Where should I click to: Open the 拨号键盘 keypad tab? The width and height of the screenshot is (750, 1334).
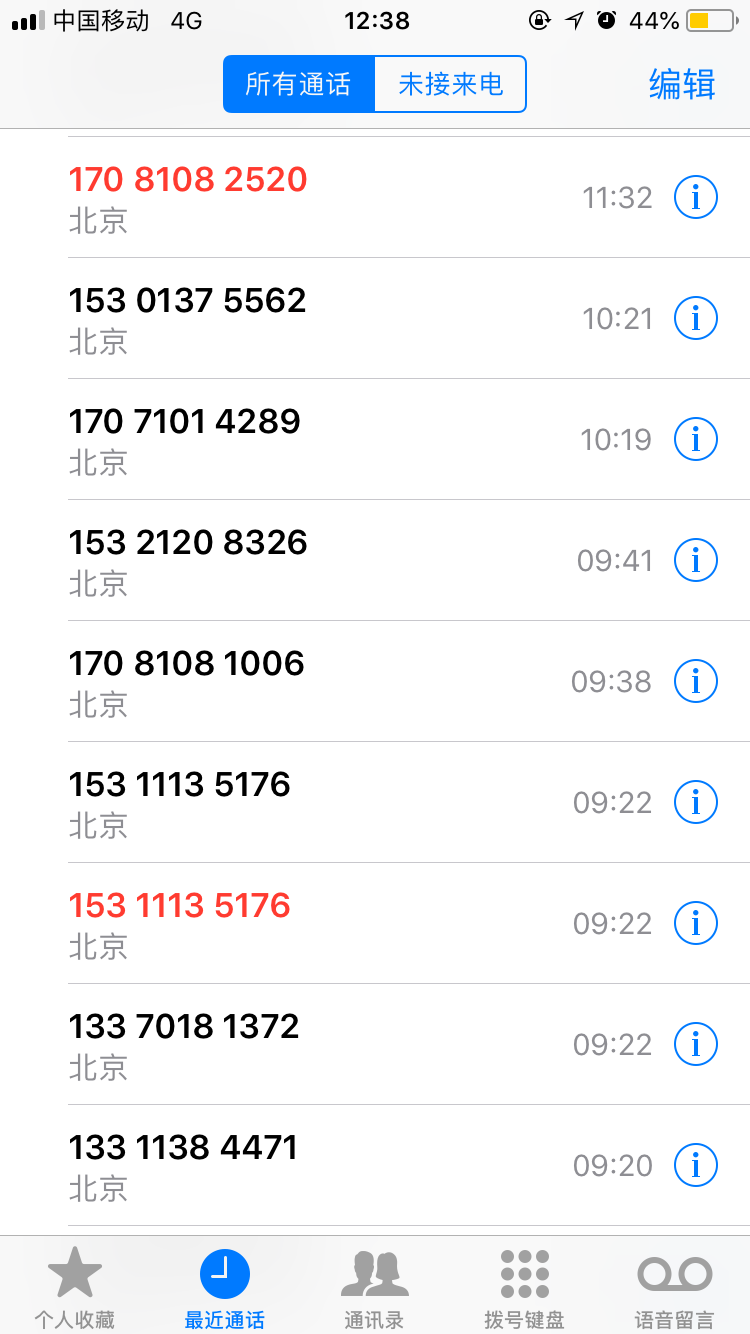(525, 1286)
